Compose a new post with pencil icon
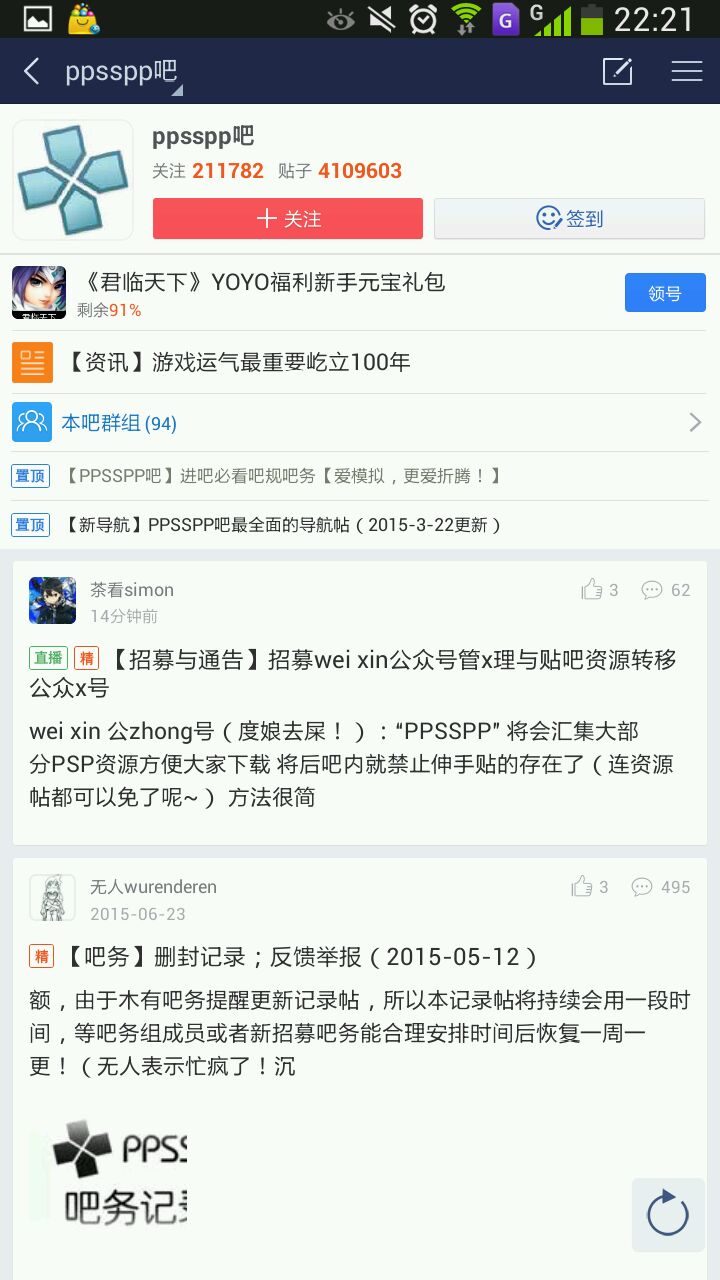720x1280 pixels. tap(617, 71)
